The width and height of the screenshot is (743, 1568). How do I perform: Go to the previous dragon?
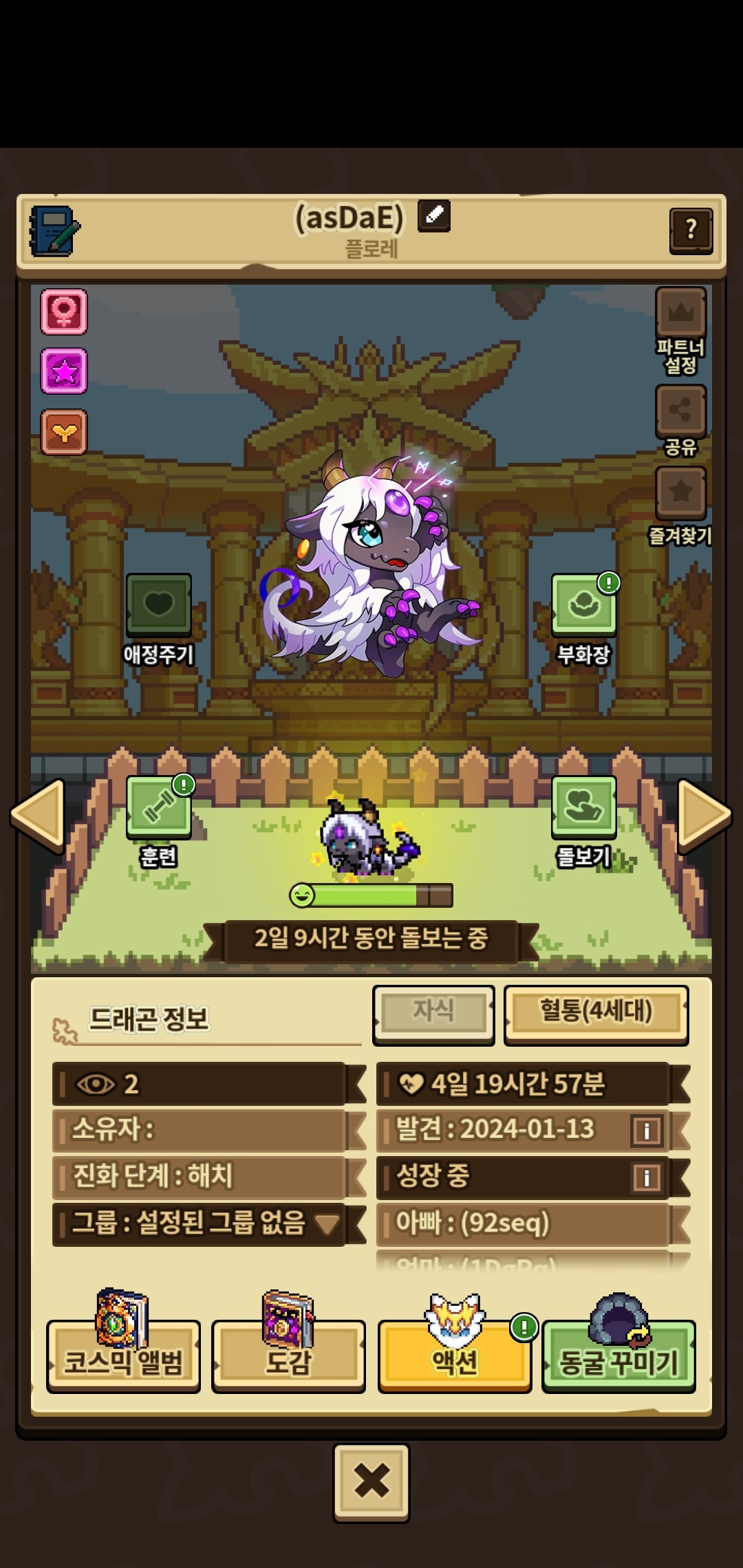[39, 814]
